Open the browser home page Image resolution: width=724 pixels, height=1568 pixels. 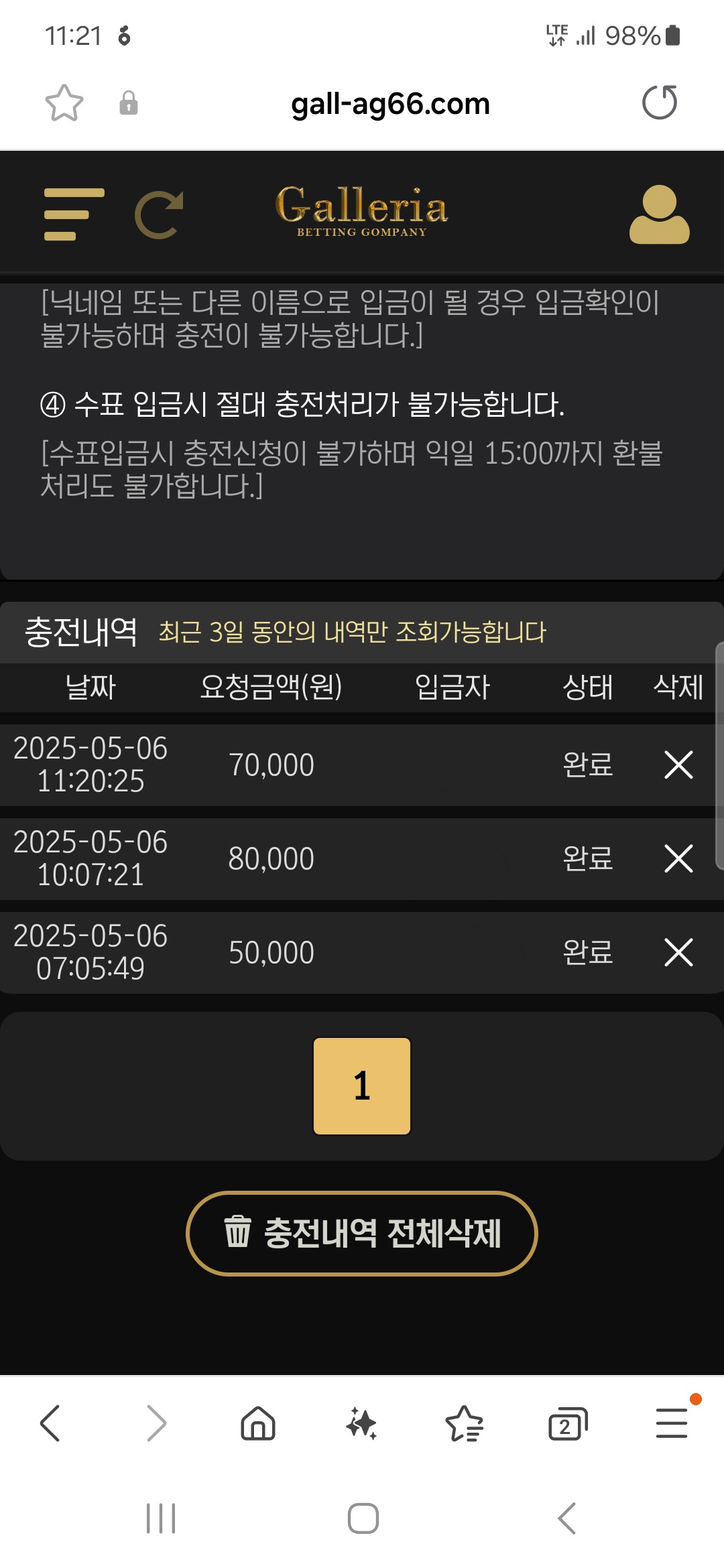coord(258,1423)
